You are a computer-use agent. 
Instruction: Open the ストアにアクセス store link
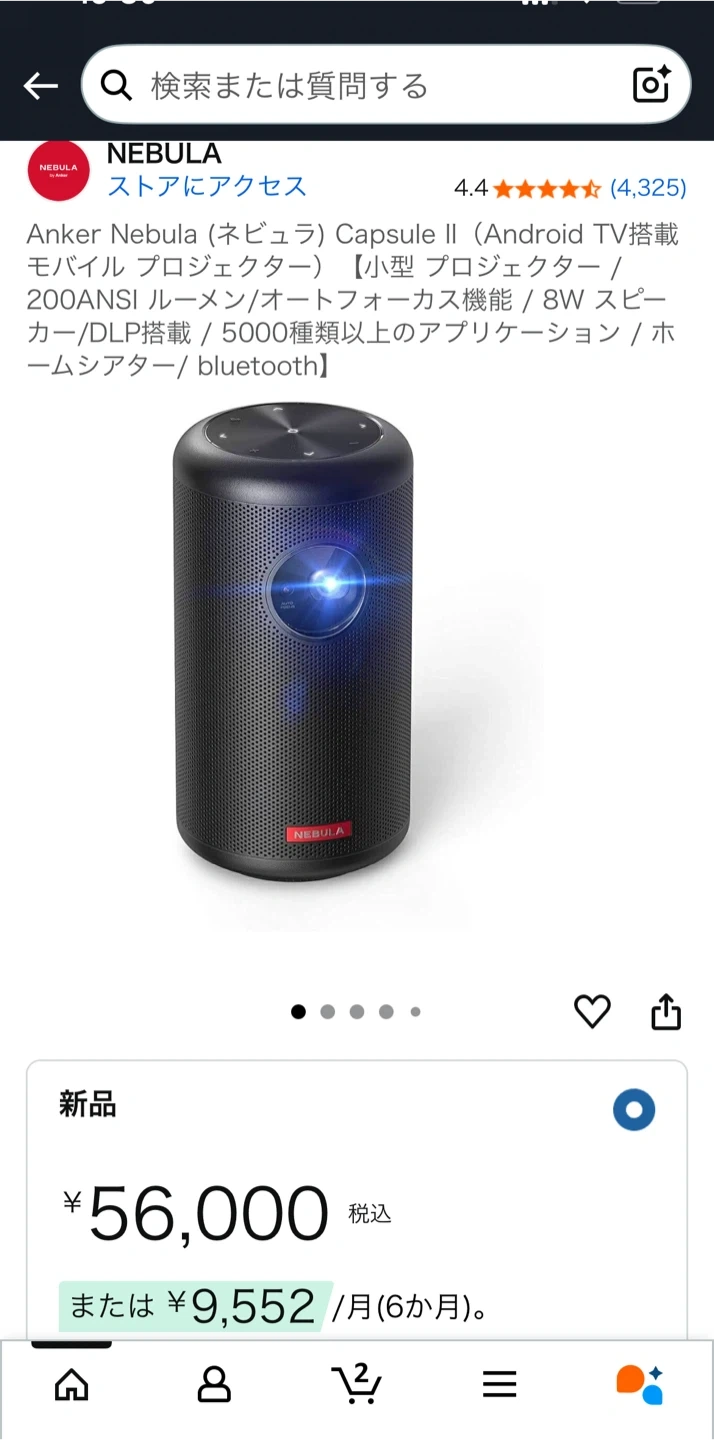[207, 186]
